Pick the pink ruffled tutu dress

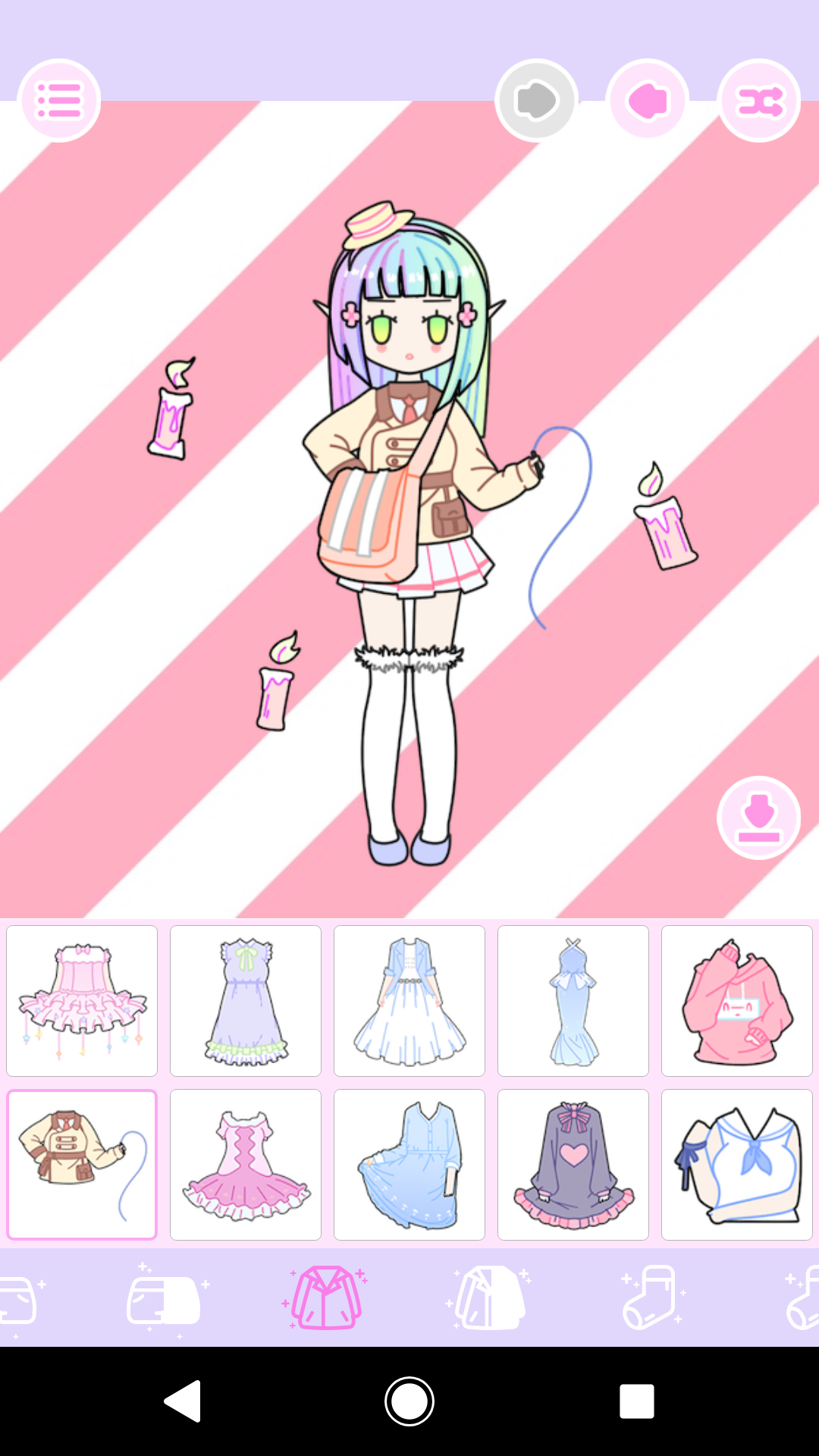click(x=82, y=1000)
